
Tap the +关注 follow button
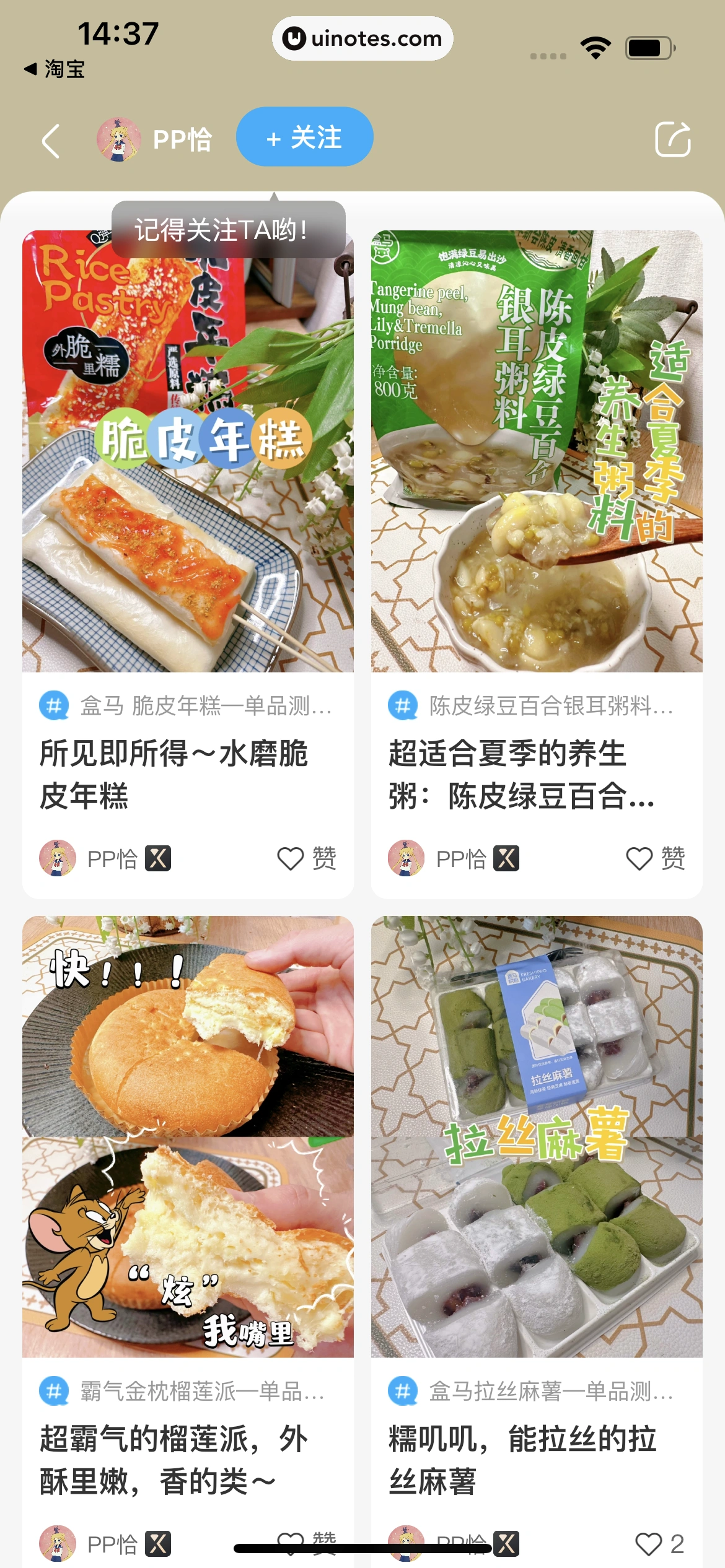[304, 139]
